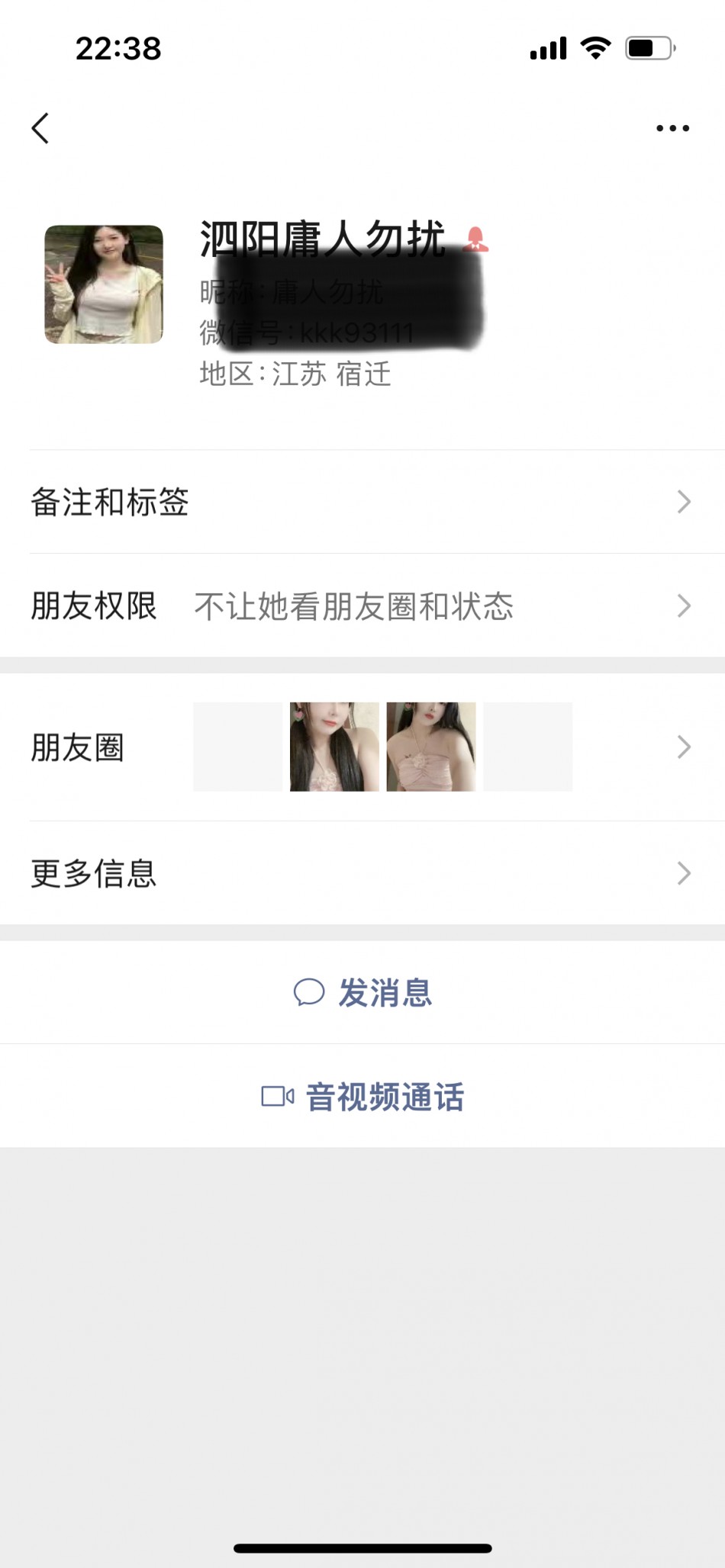This screenshot has width=725, height=1568.
Task: Go back using the top-left arrow
Action: tap(40, 128)
